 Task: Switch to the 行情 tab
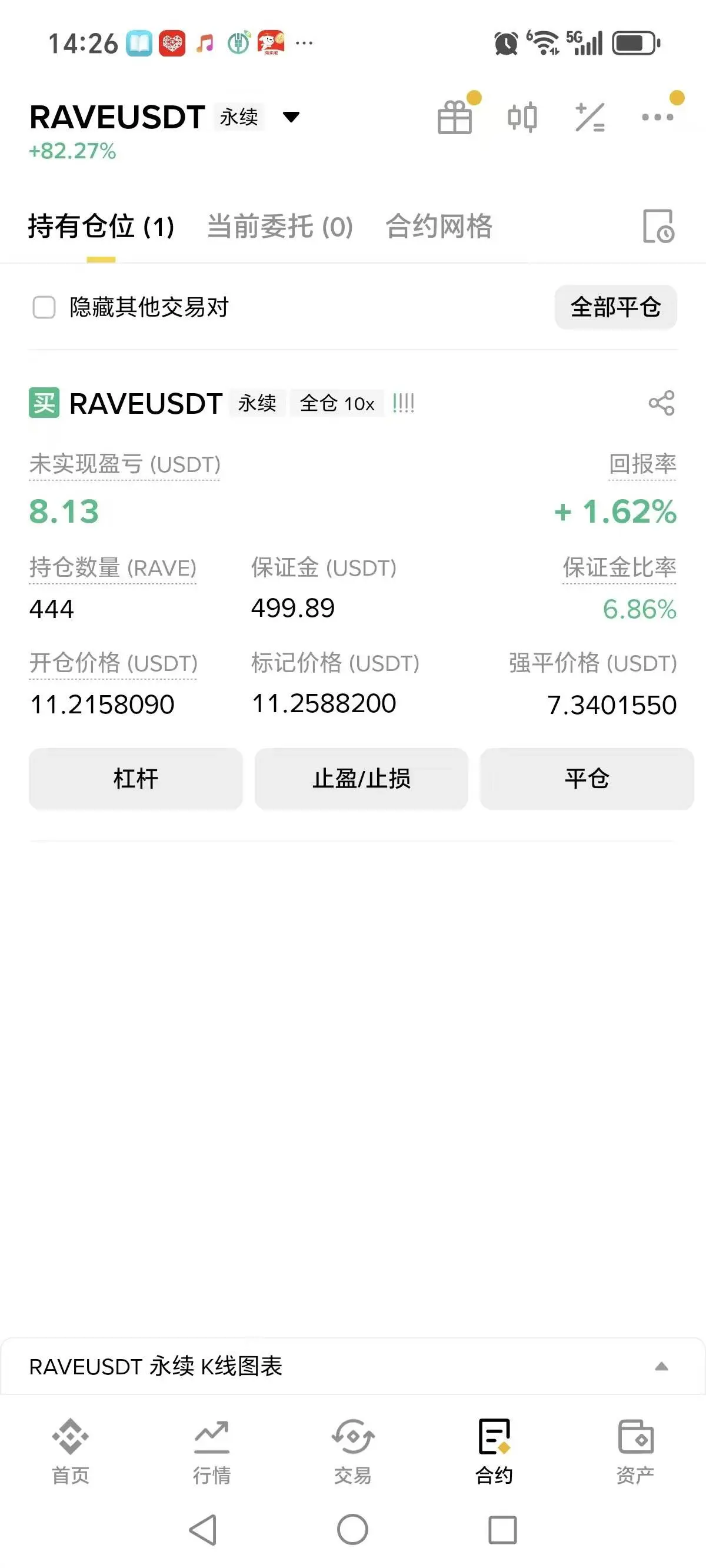click(x=212, y=1451)
